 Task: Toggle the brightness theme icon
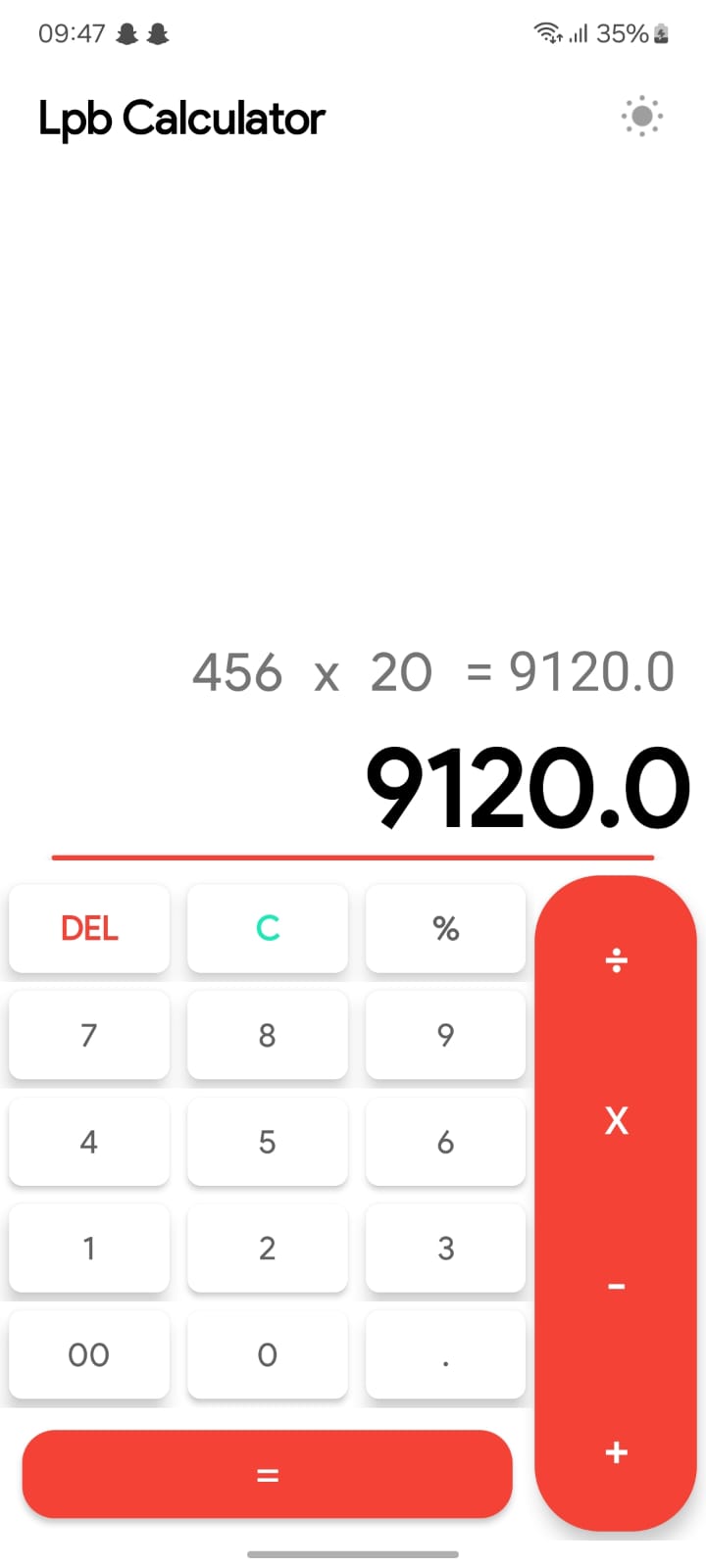(x=642, y=117)
